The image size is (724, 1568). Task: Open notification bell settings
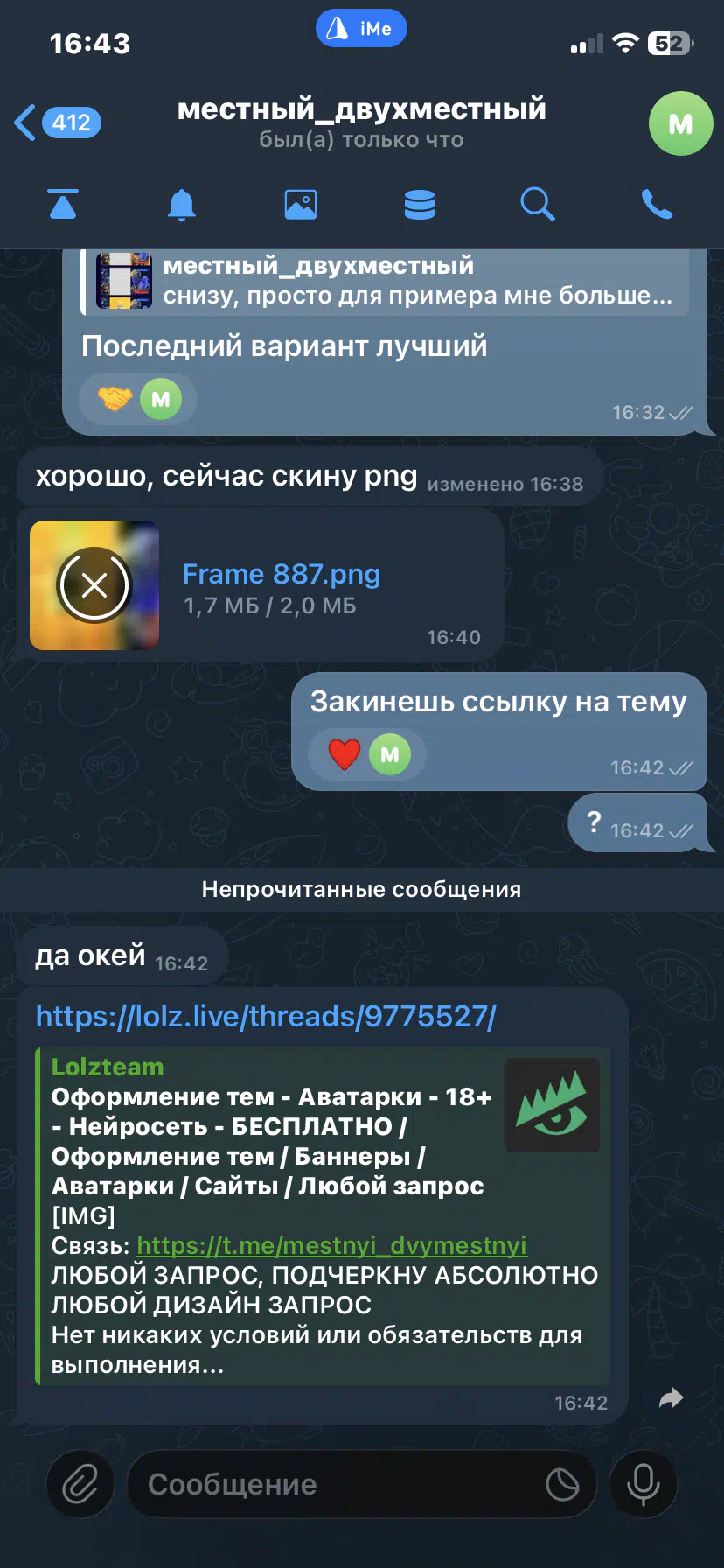pyautogui.click(x=182, y=205)
